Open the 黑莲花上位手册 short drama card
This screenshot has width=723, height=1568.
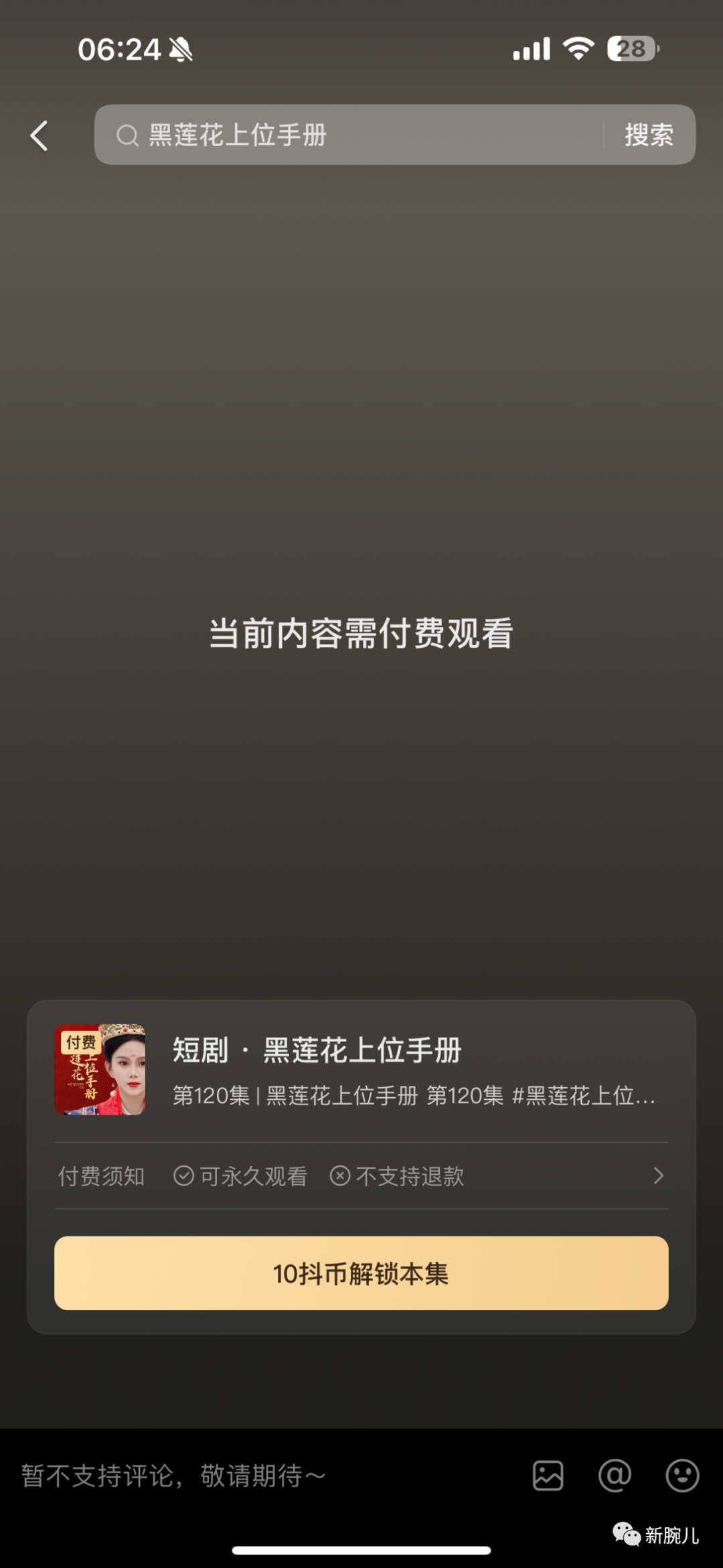pos(360,1070)
